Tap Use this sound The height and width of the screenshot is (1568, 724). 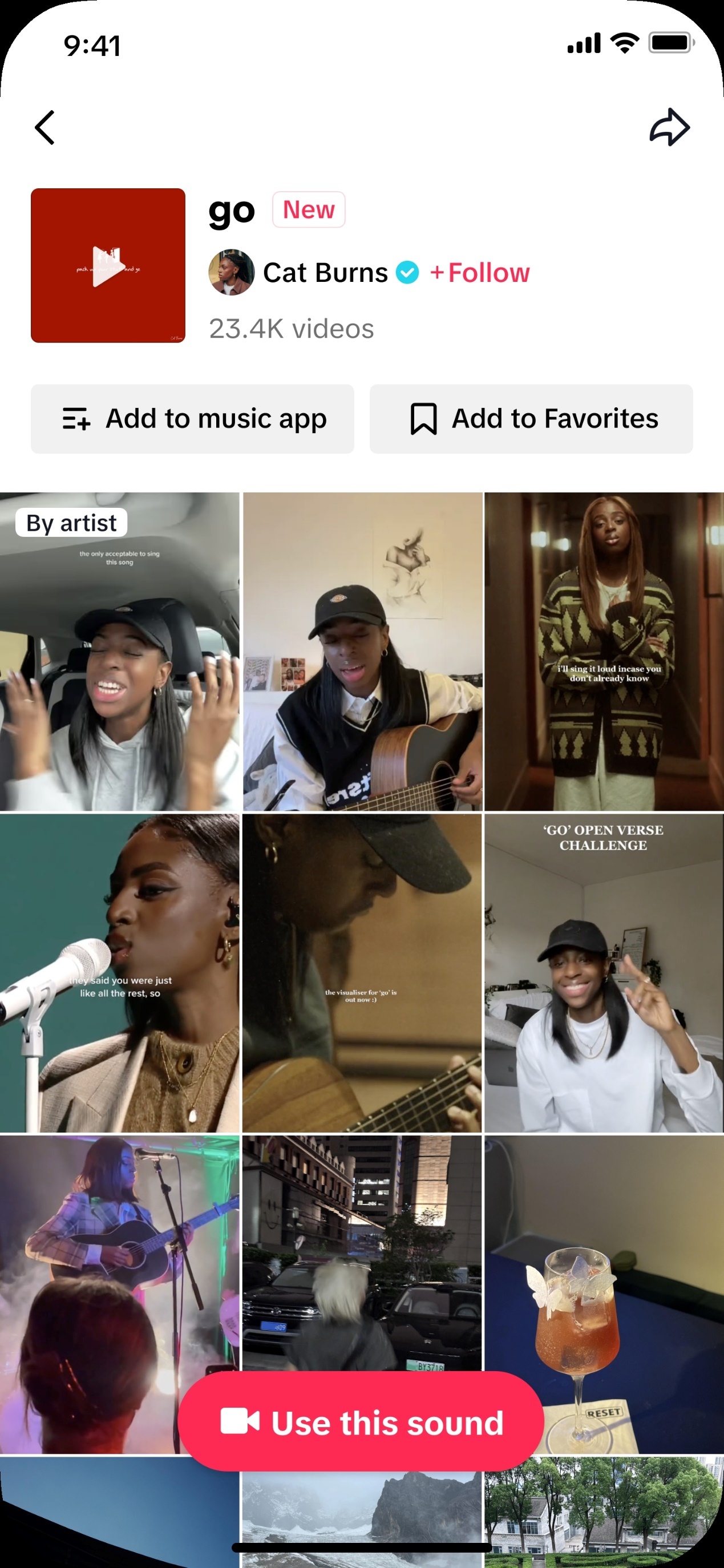[361, 1422]
